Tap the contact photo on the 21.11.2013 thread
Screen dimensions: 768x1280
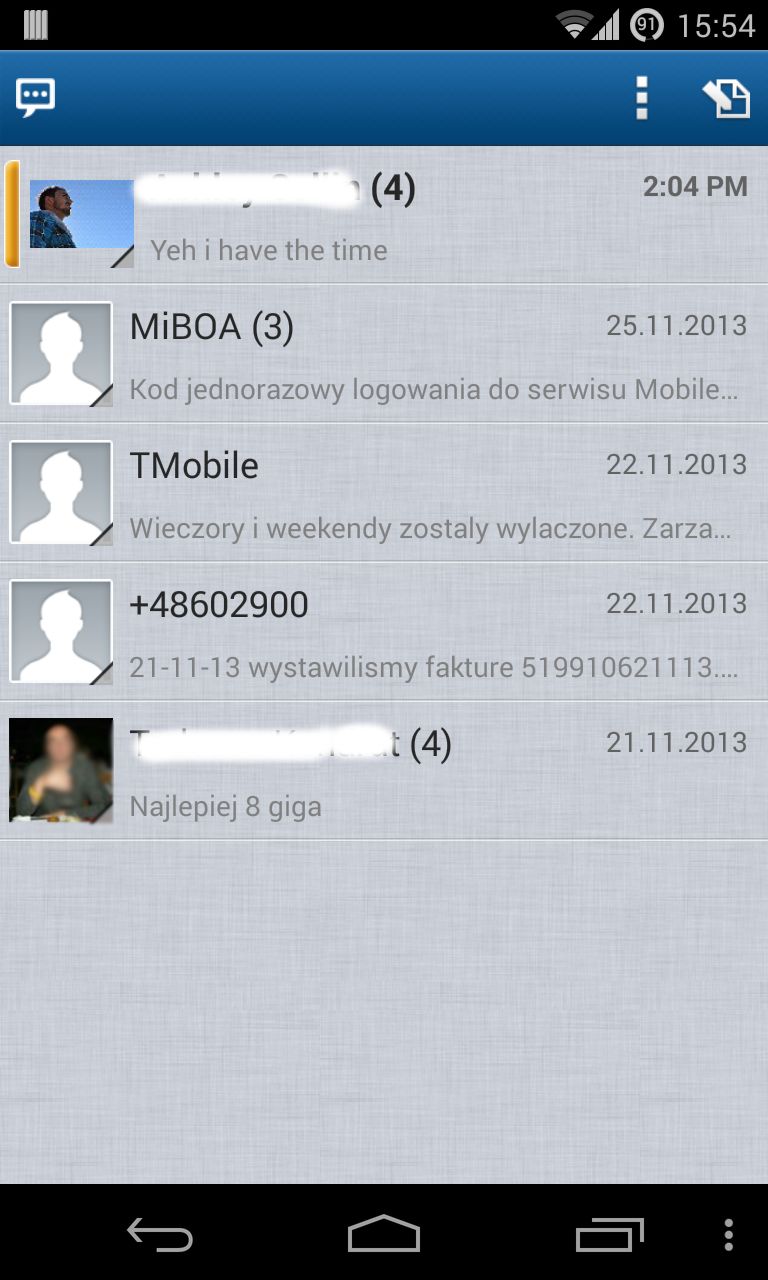(x=61, y=770)
